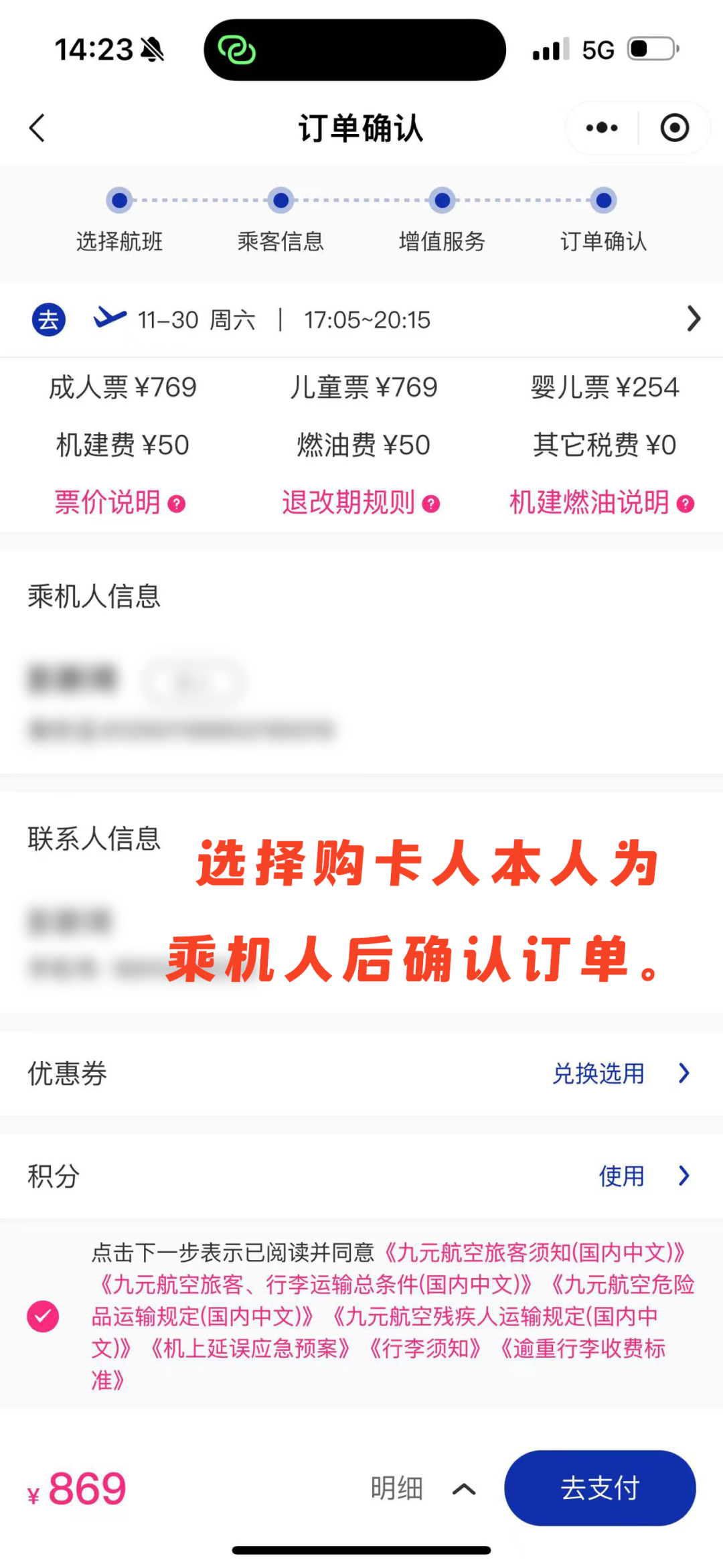Go back from the 订单确认 page

coord(37,127)
